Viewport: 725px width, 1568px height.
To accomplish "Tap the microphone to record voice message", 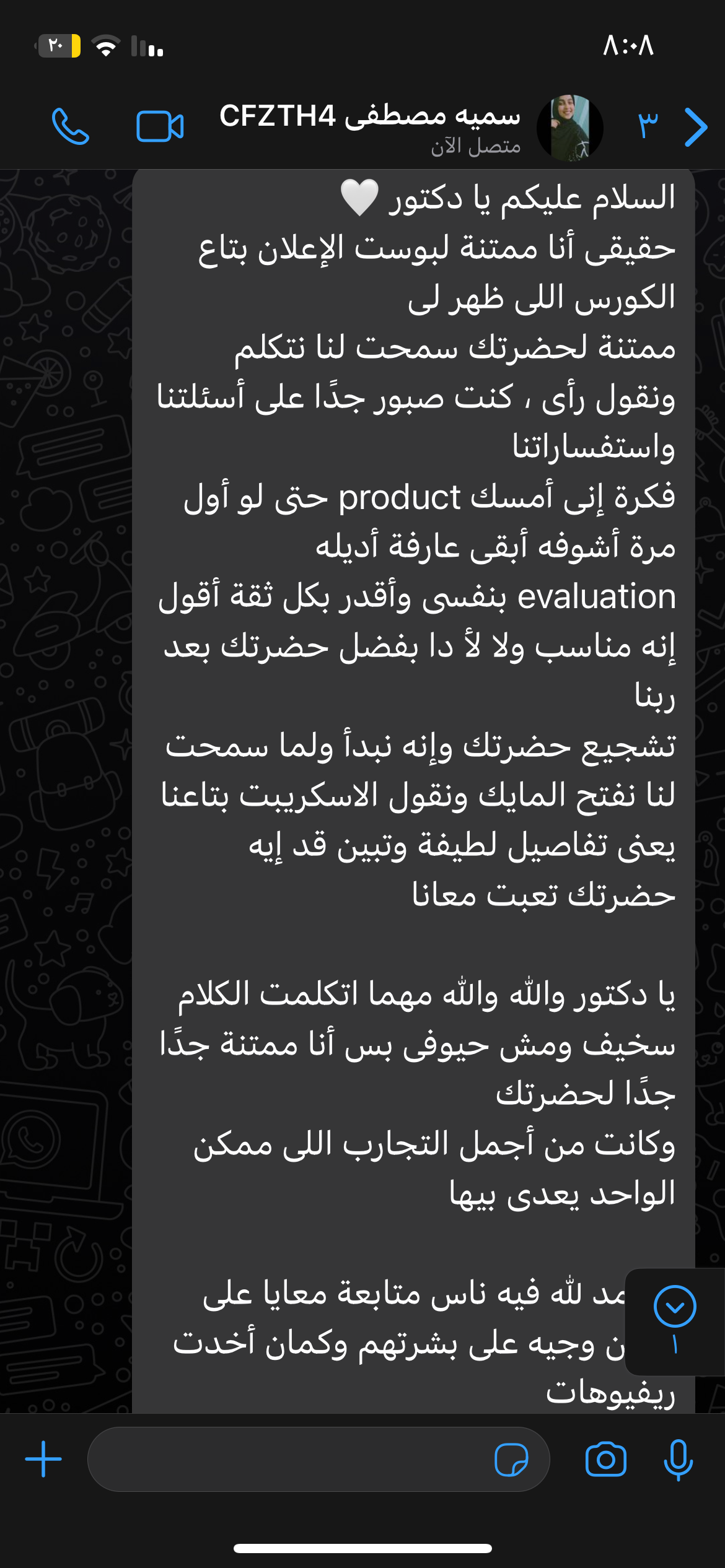I will pyautogui.click(x=678, y=1460).
